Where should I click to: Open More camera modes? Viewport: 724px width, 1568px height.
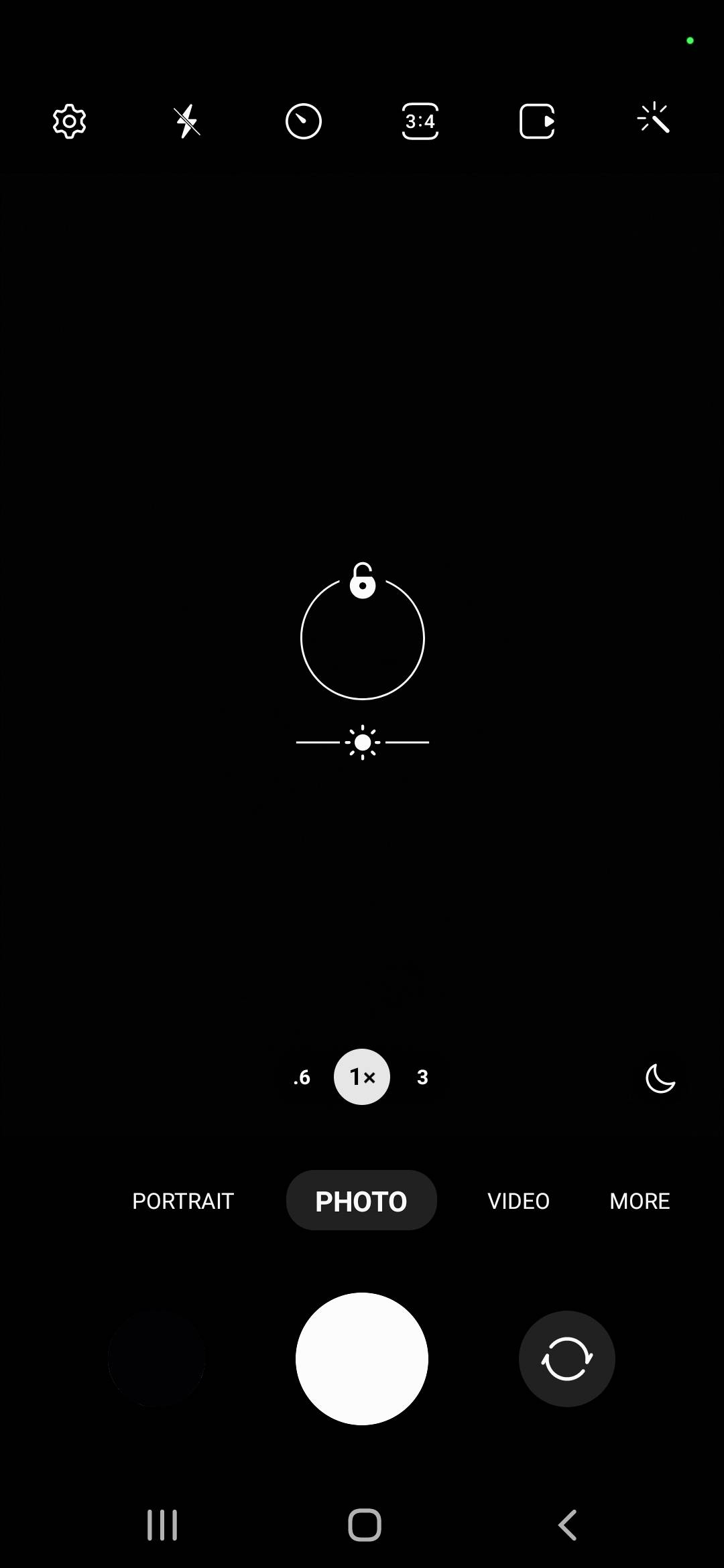pyautogui.click(x=640, y=1201)
